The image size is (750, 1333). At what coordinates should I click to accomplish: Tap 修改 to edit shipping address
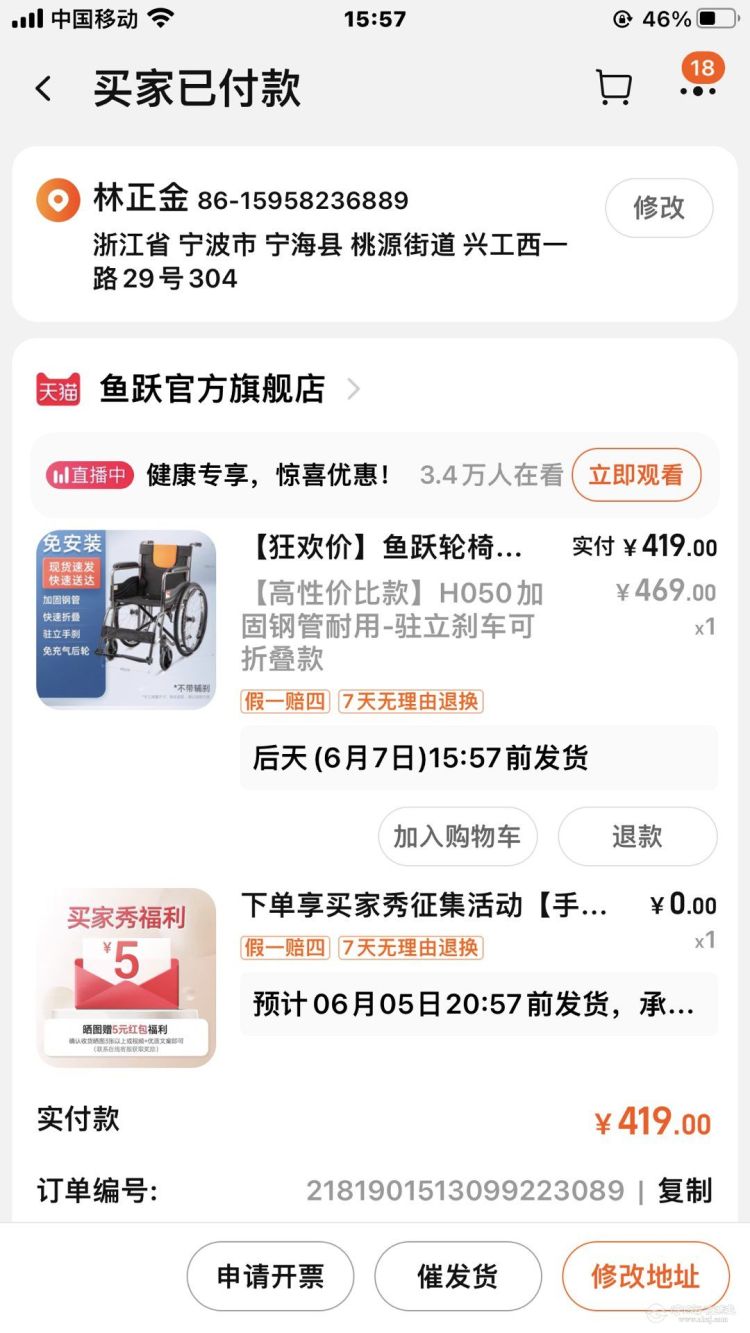click(659, 208)
